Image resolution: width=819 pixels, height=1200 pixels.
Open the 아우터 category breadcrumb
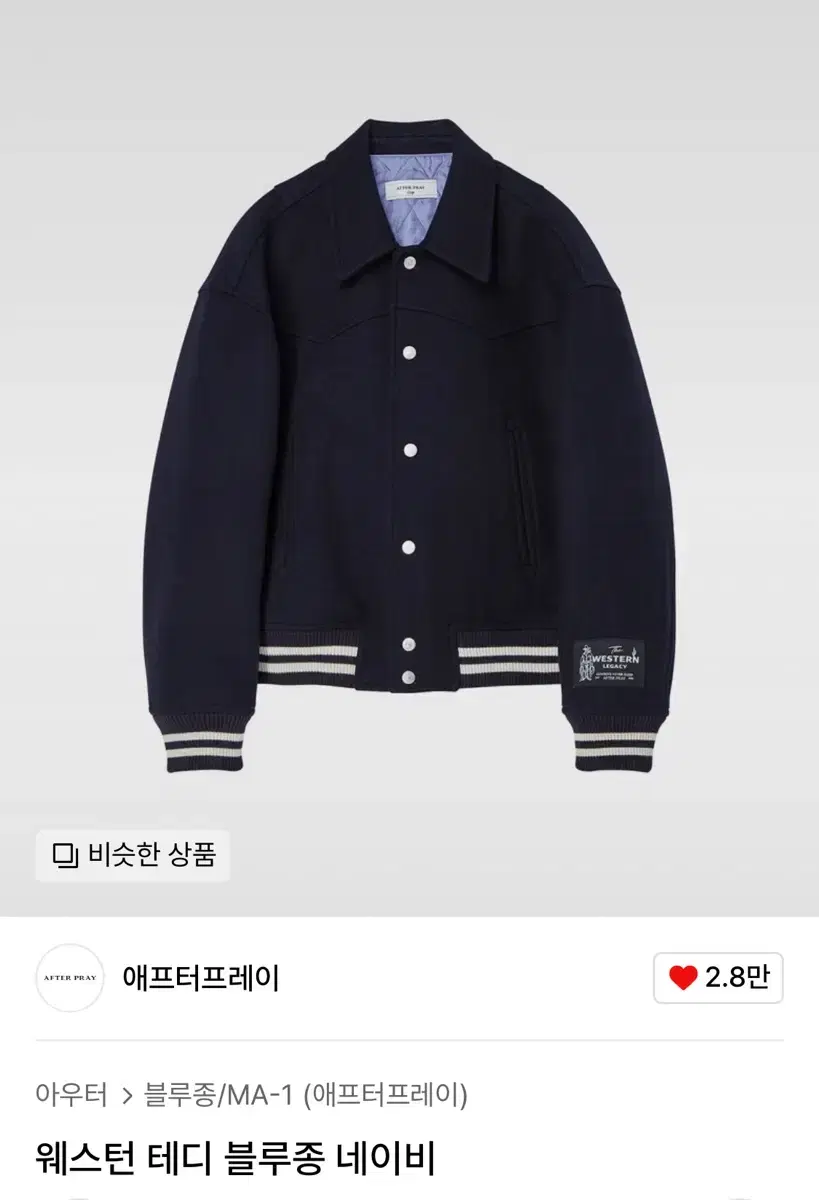pos(71,1095)
